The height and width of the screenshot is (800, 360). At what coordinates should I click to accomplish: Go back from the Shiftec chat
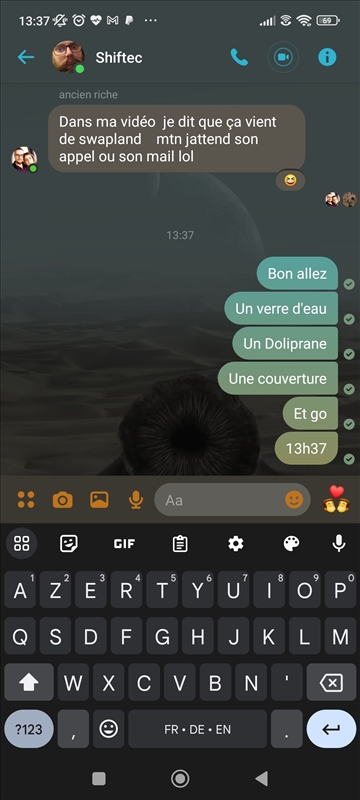click(25, 57)
